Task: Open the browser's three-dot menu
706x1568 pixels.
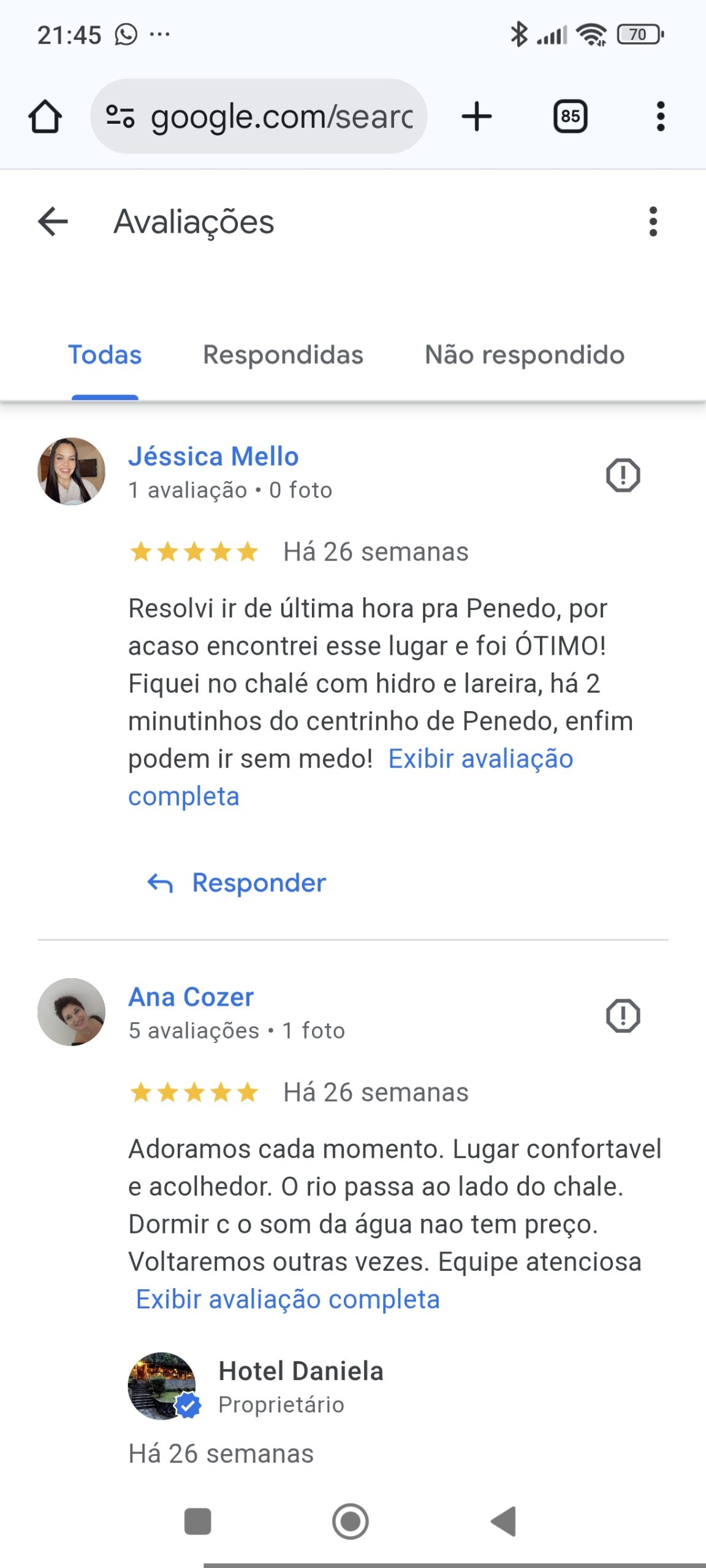Action: tap(660, 116)
